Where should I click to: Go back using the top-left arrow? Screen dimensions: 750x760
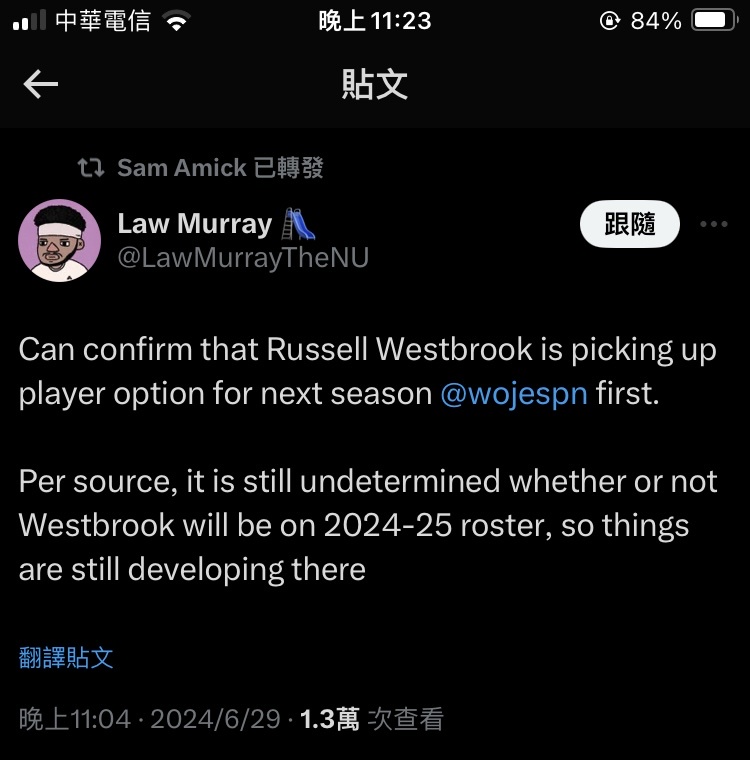point(41,85)
